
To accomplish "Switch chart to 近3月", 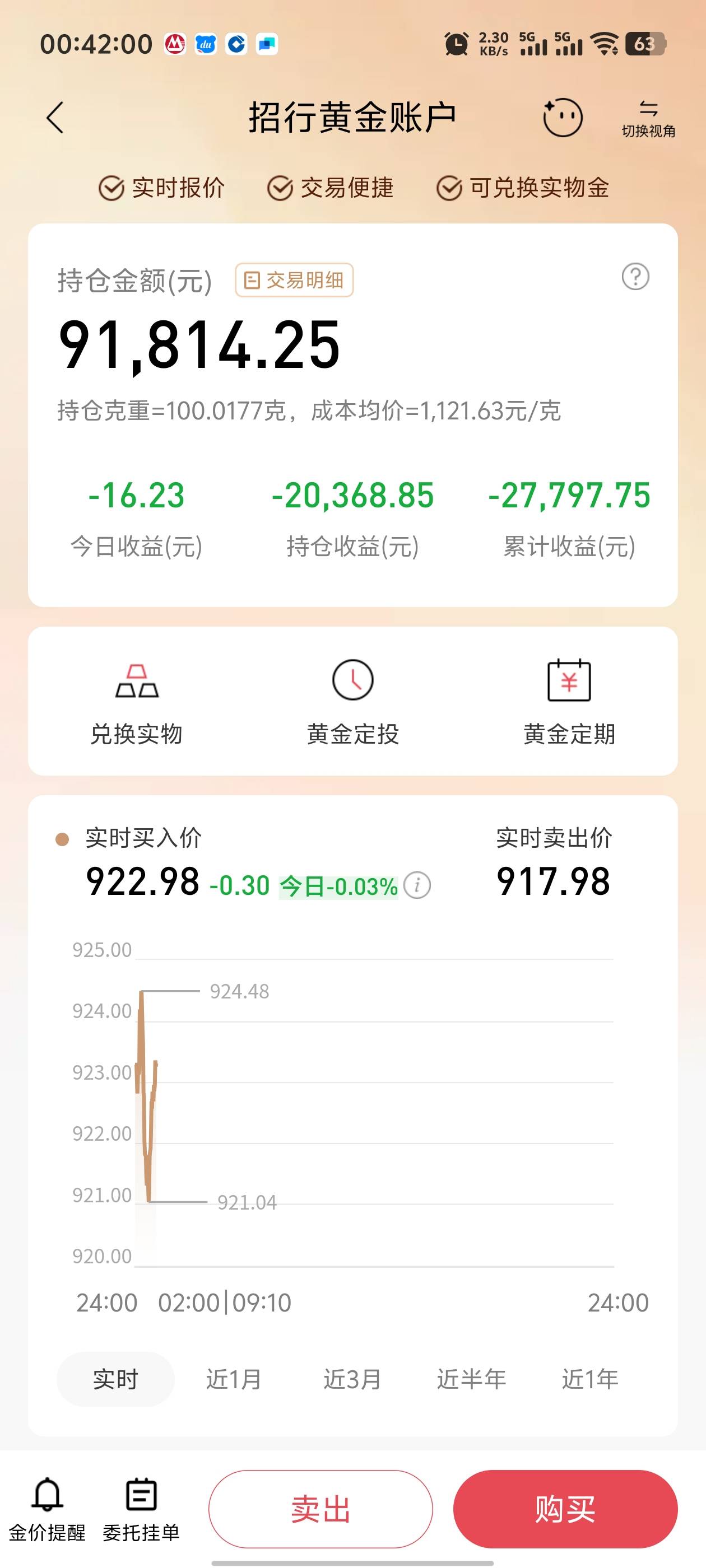I will [x=352, y=1379].
